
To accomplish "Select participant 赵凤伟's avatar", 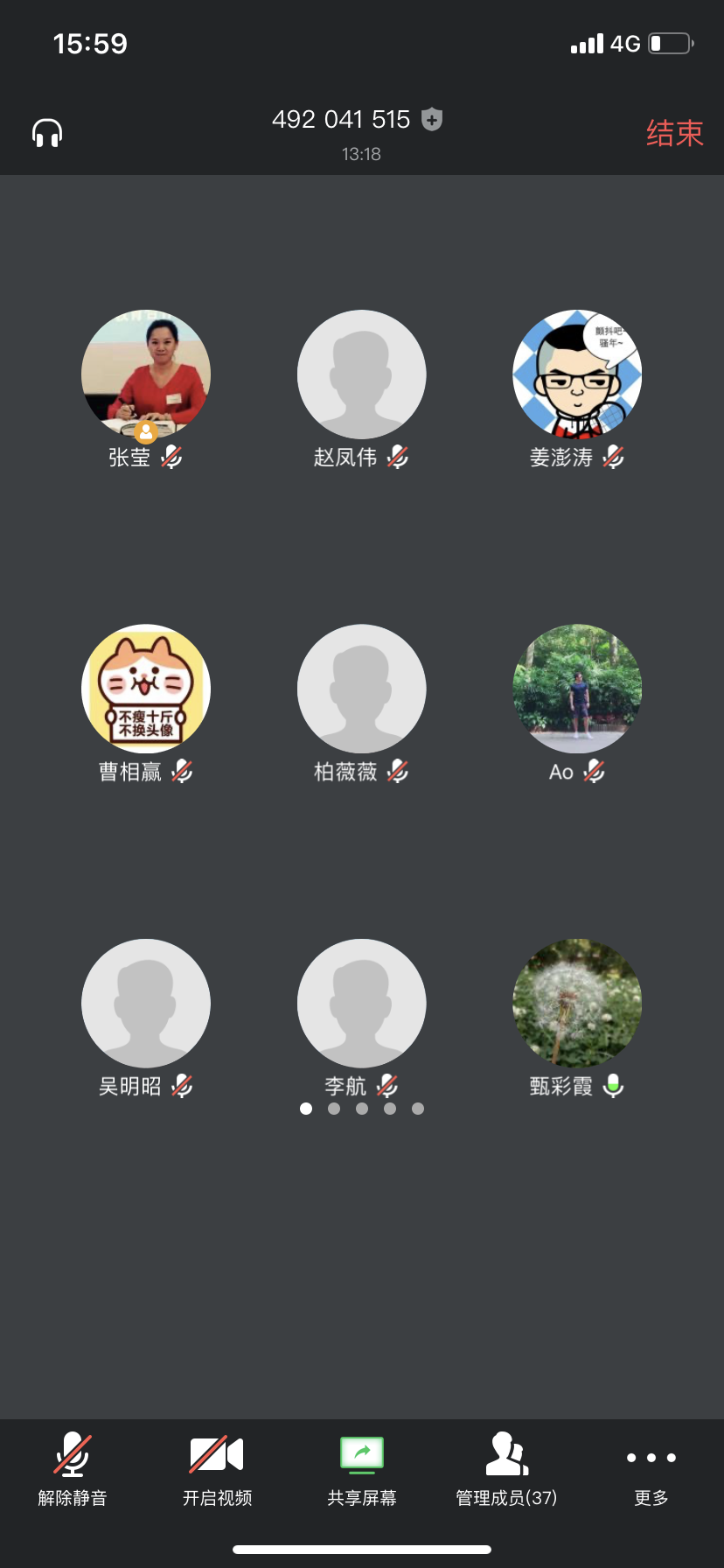I will [x=362, y=374].
